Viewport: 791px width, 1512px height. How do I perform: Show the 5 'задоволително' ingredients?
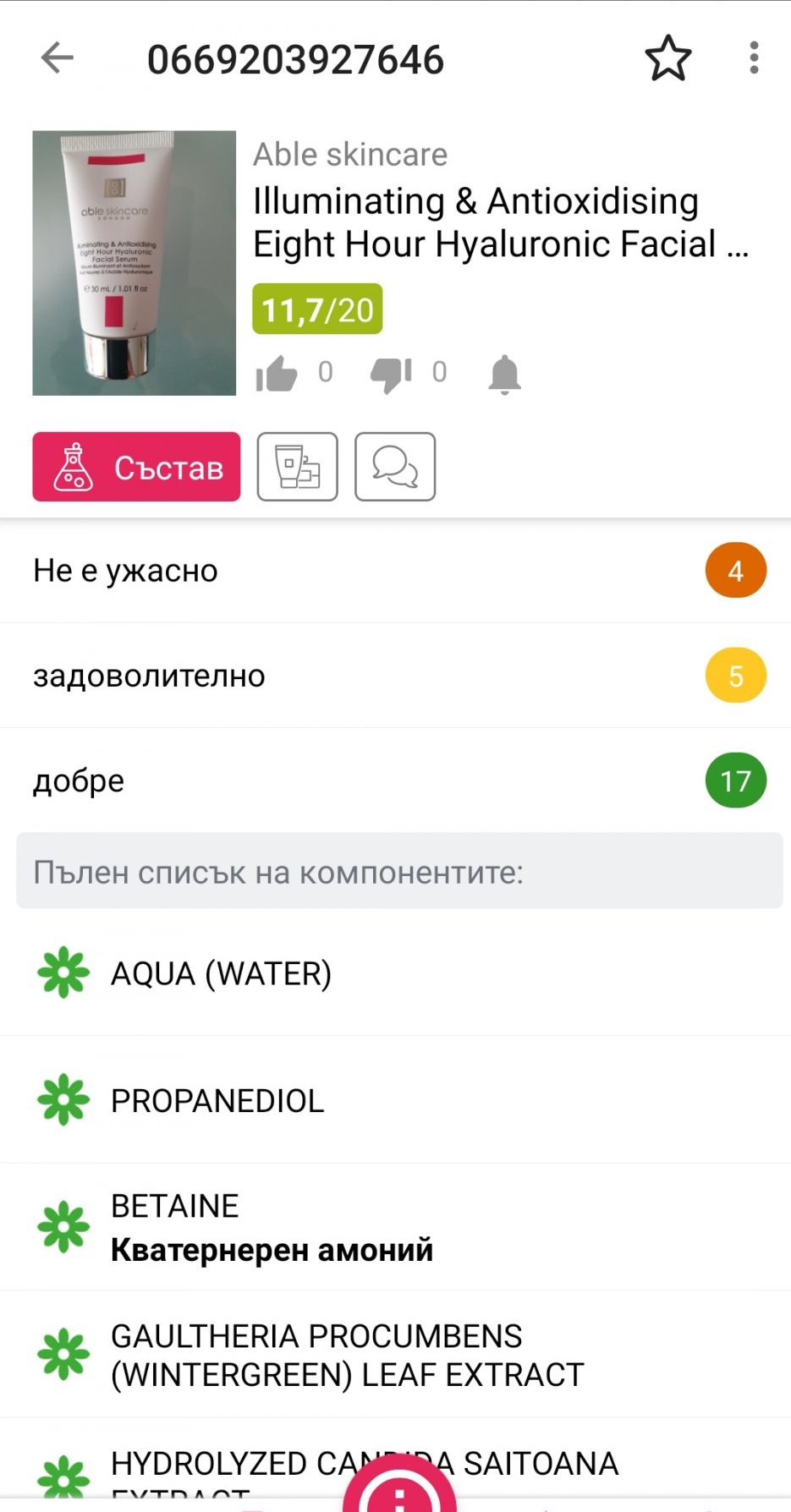395,676
